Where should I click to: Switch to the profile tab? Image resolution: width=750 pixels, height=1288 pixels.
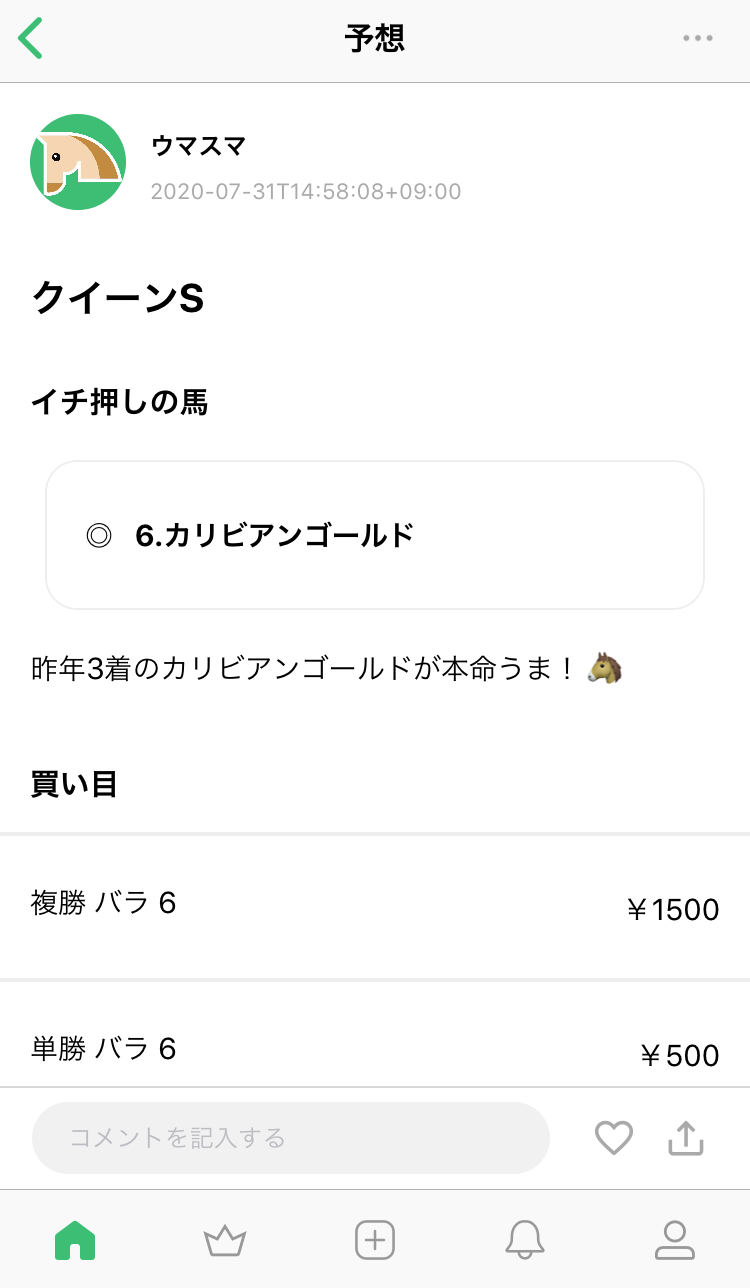point(675,1240)
